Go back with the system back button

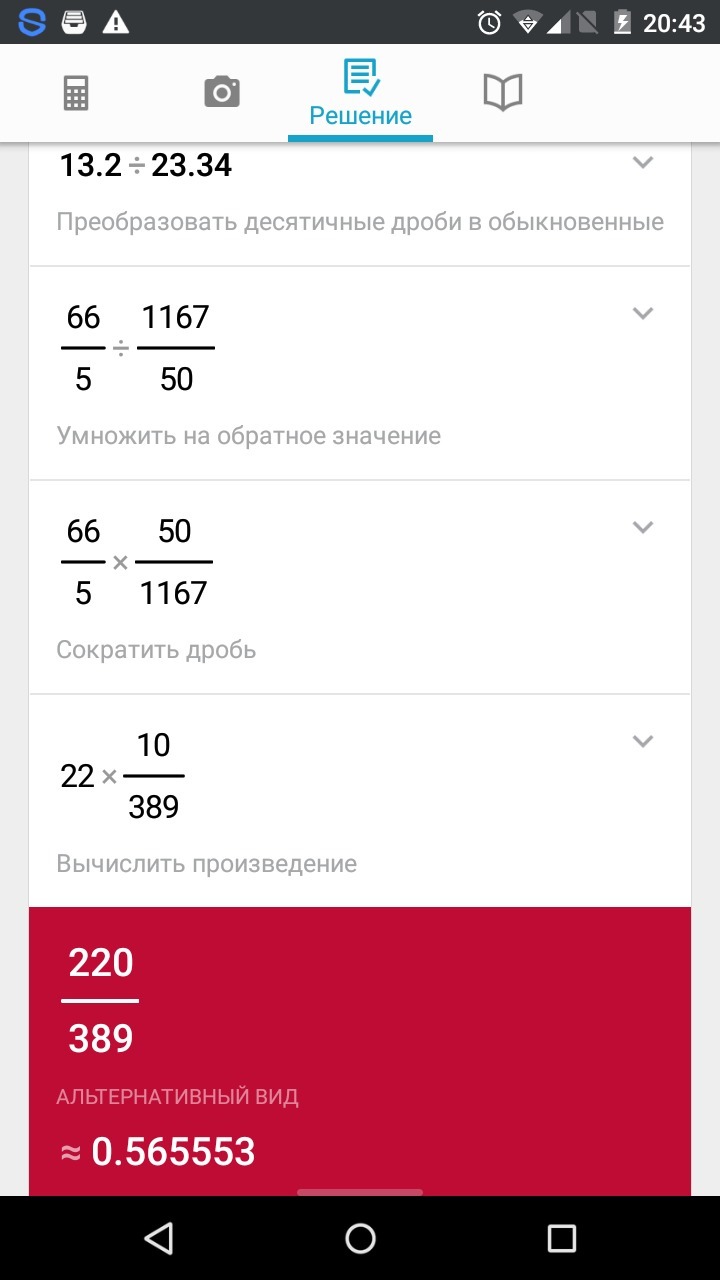[159, 1238]
